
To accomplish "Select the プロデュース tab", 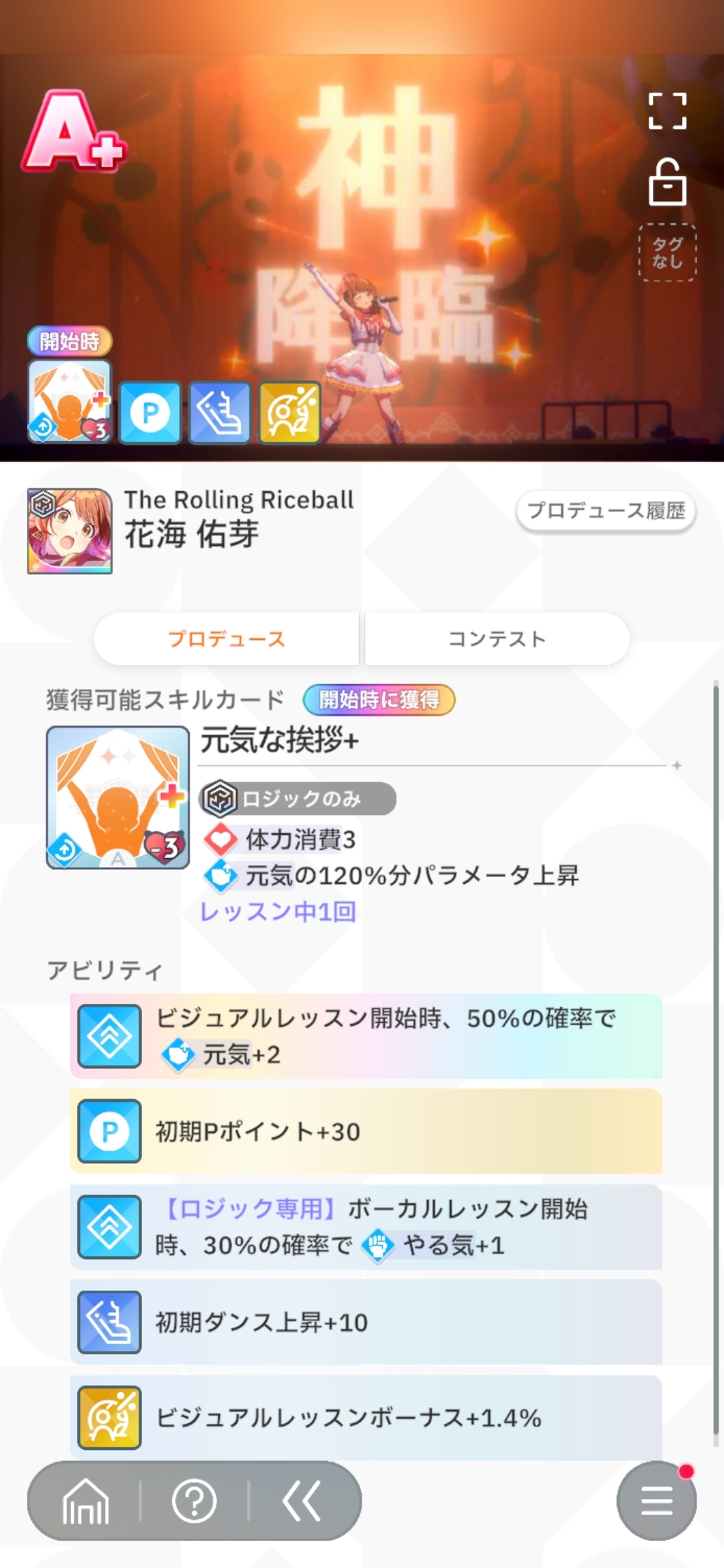I will (227, 639).
